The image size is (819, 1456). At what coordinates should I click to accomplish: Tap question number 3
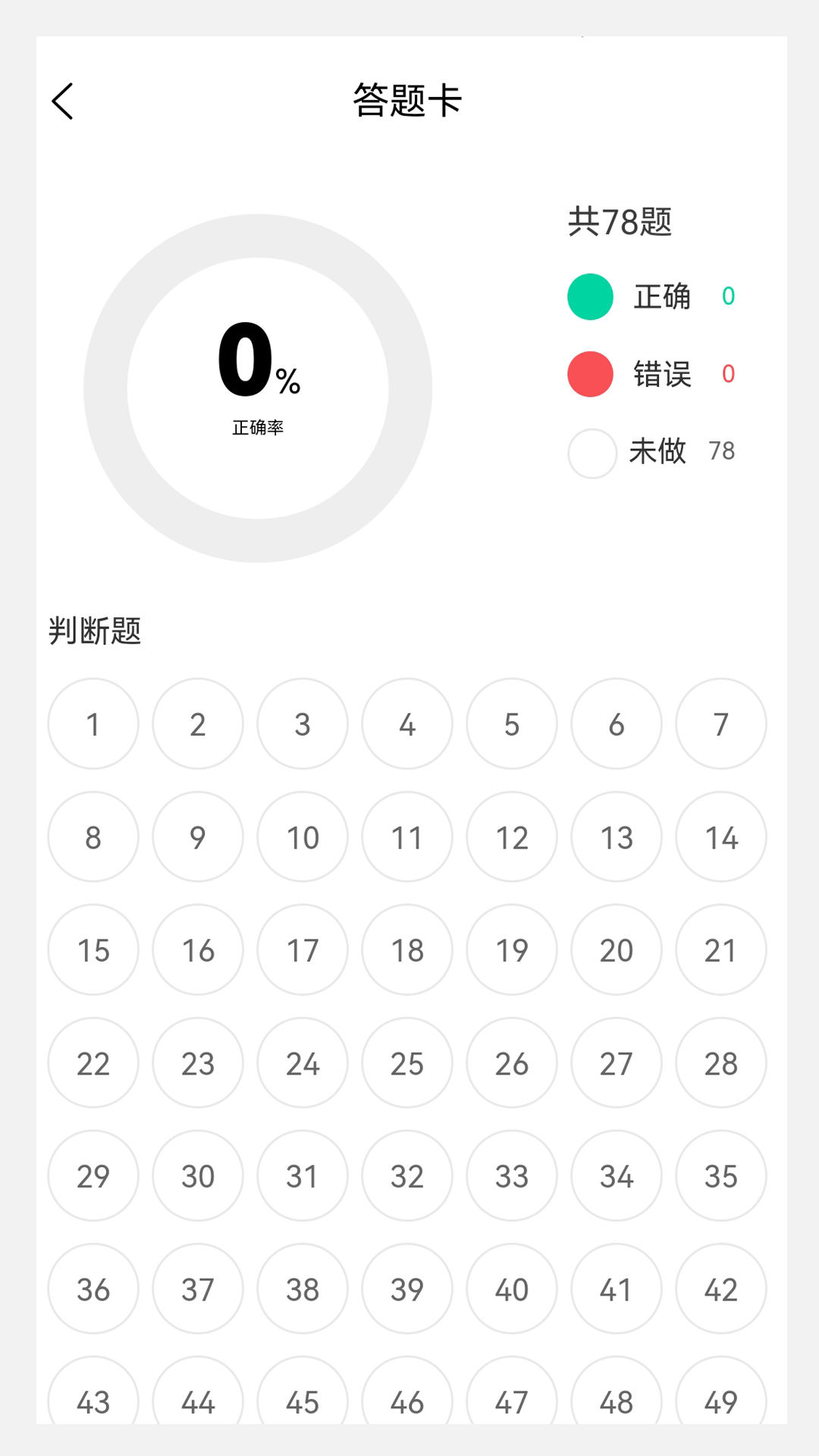pyautogui.click(x=303, y=724)
